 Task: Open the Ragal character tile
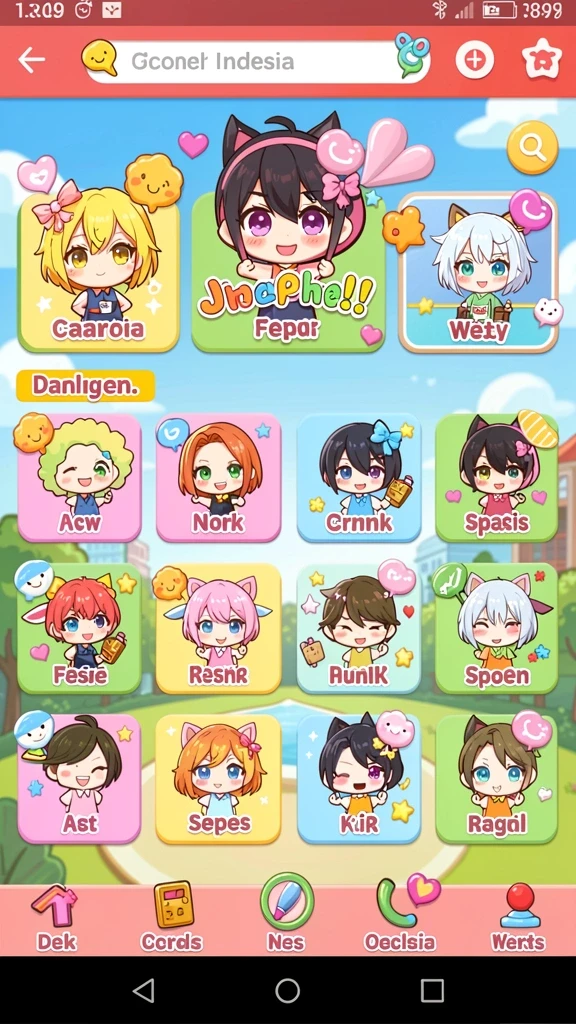pyautogui.click(x=497, y=778)
